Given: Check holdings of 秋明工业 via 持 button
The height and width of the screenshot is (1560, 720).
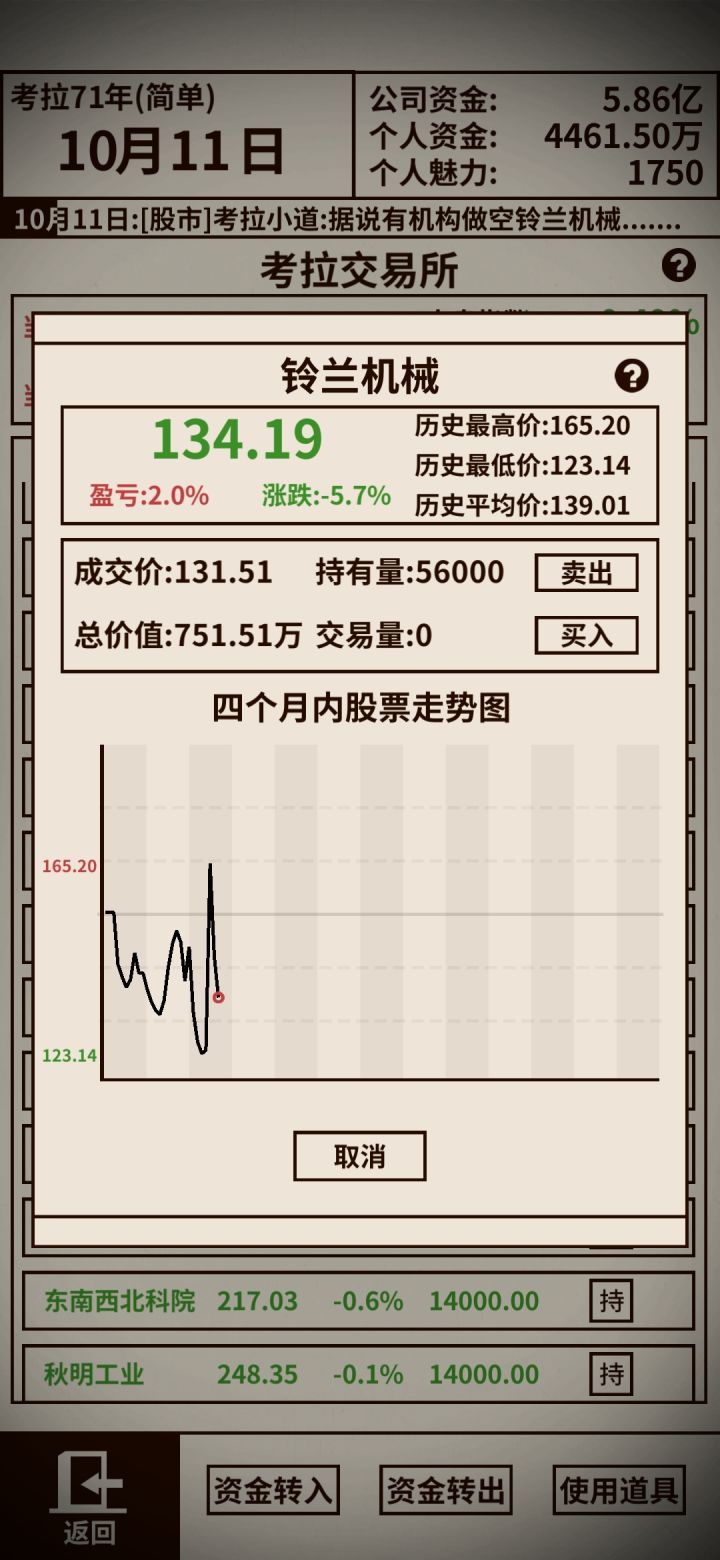Looking at the screenshot, I should [610, 1372].
